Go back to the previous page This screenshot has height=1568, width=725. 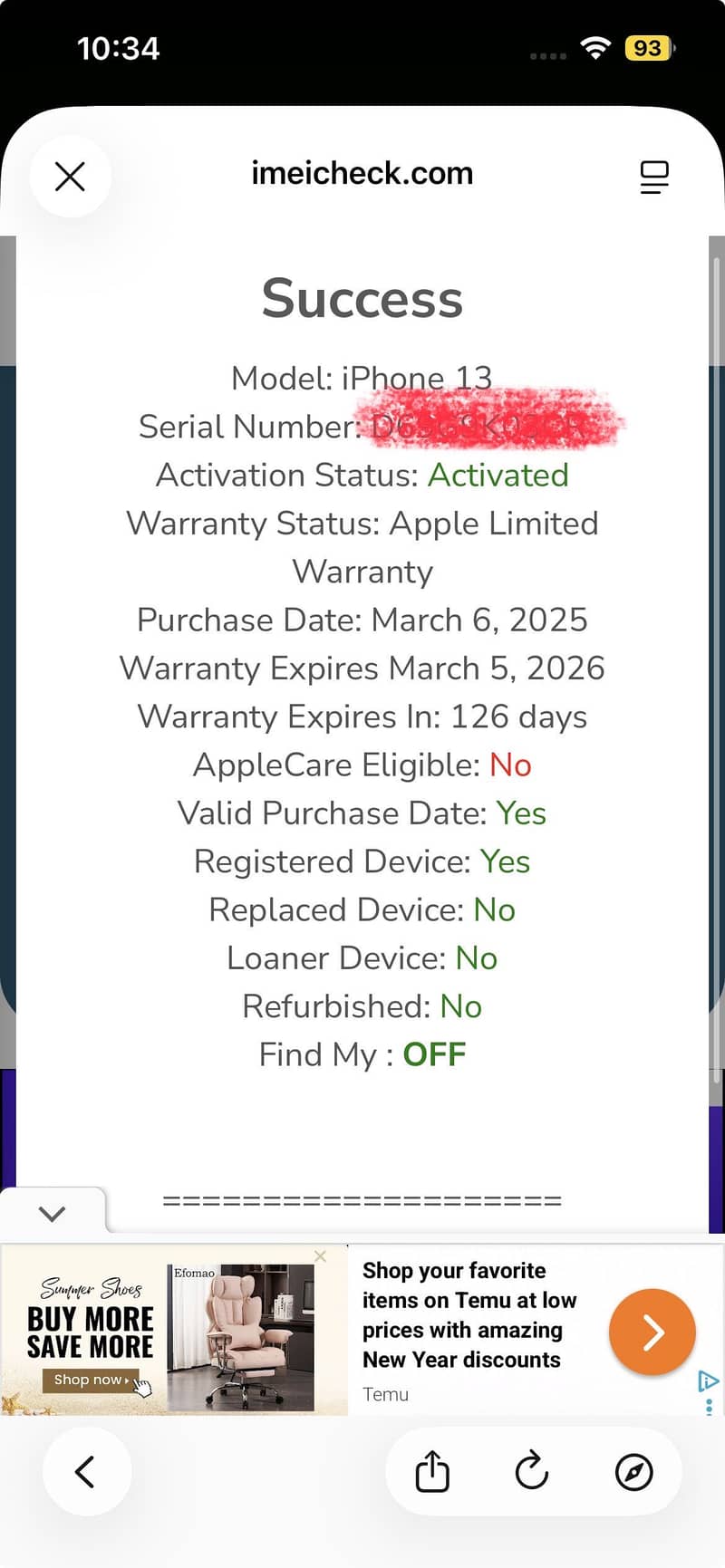click(x=86, y=1471)
